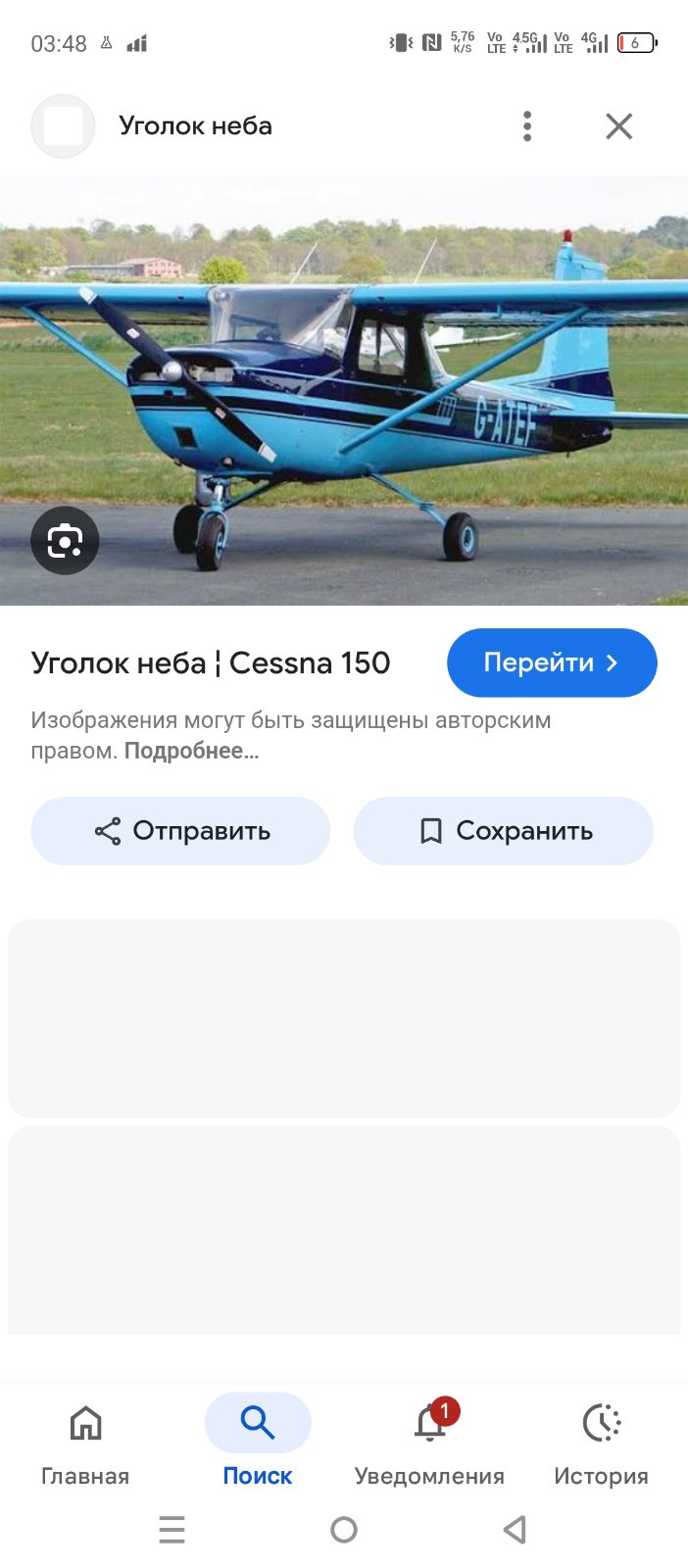The height and width of the screenshot is (1568, 688).
Task: Close the image viewer
Action: click(619, 126)
